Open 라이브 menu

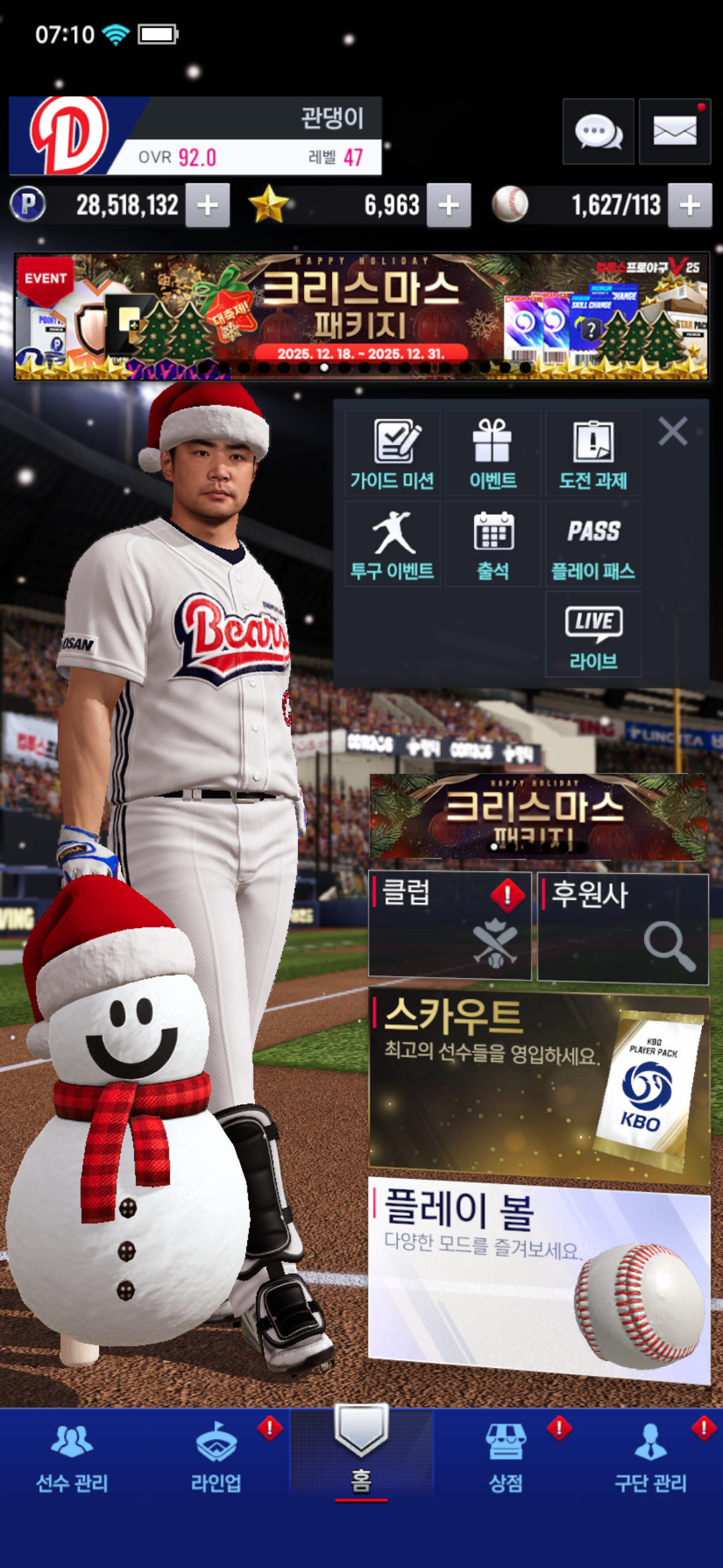coord(593,634)
